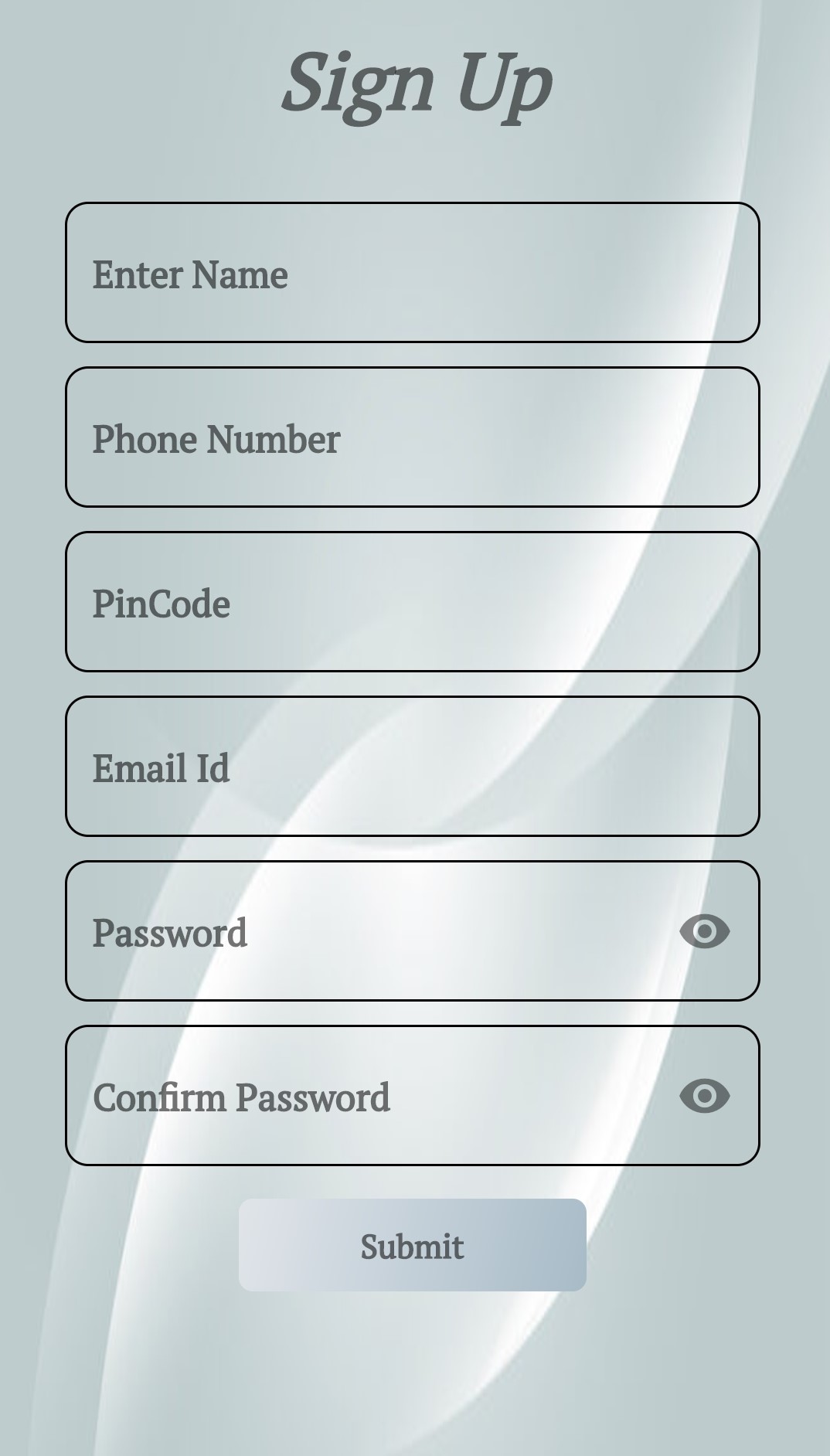Tap the Phone Number placeholder text
Viewport: 830px width, 1456px height.
(x=216, y=439)
